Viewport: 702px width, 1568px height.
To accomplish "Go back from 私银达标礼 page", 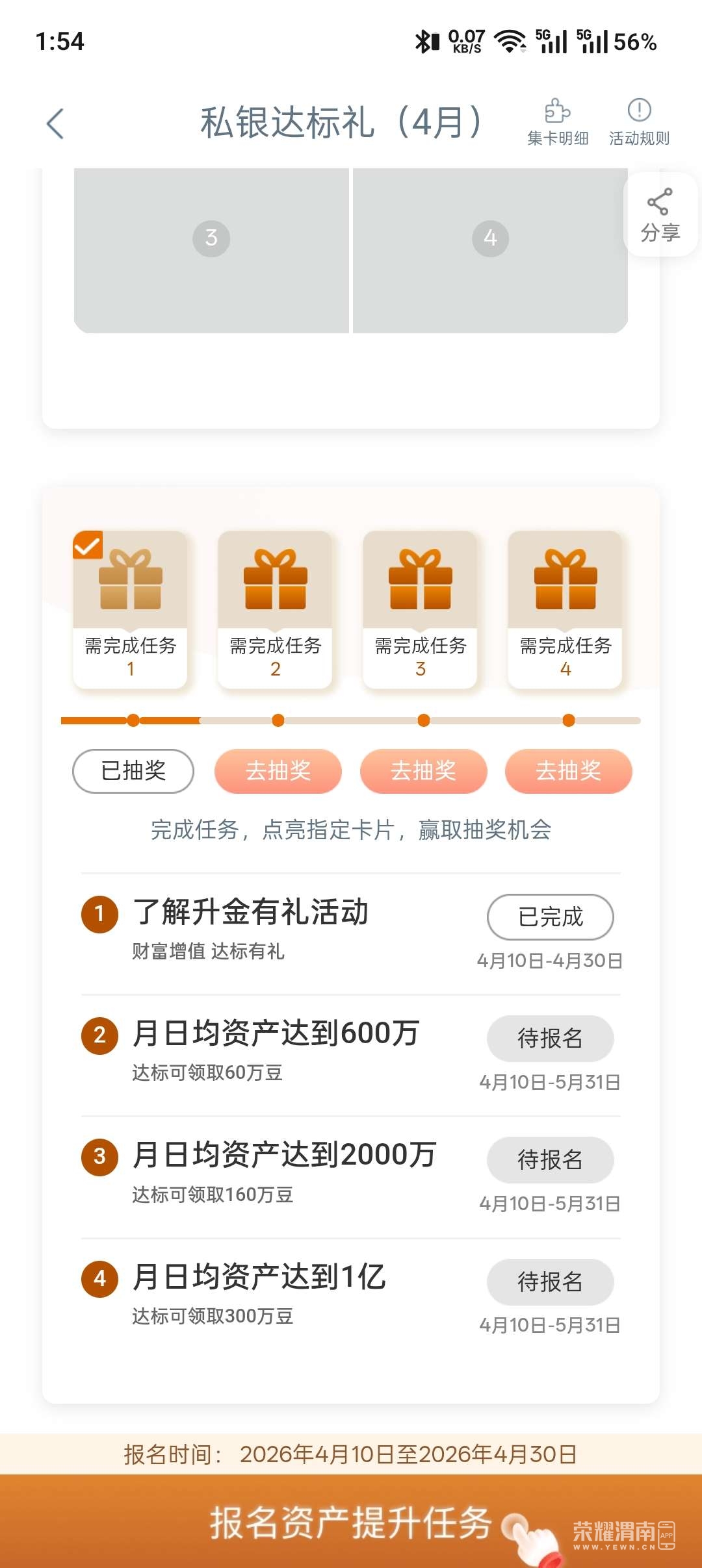I will [x=56, y=123].
